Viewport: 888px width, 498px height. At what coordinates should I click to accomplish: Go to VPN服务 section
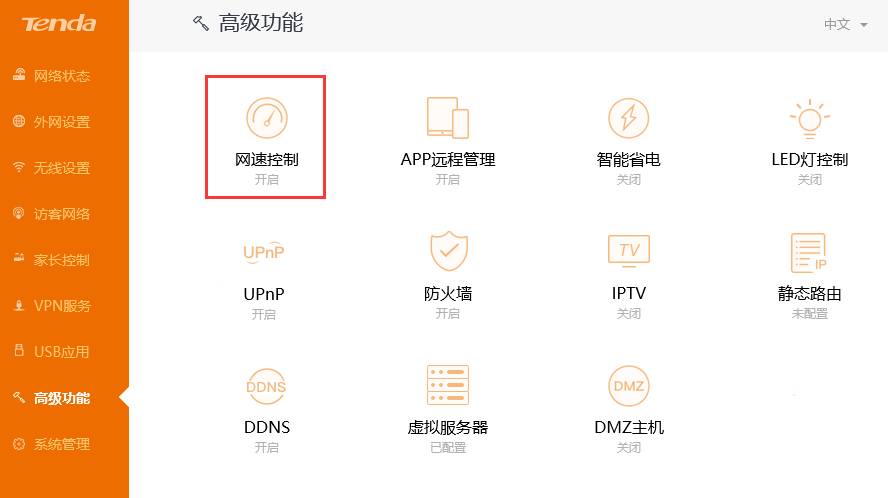tap(61, 306)
